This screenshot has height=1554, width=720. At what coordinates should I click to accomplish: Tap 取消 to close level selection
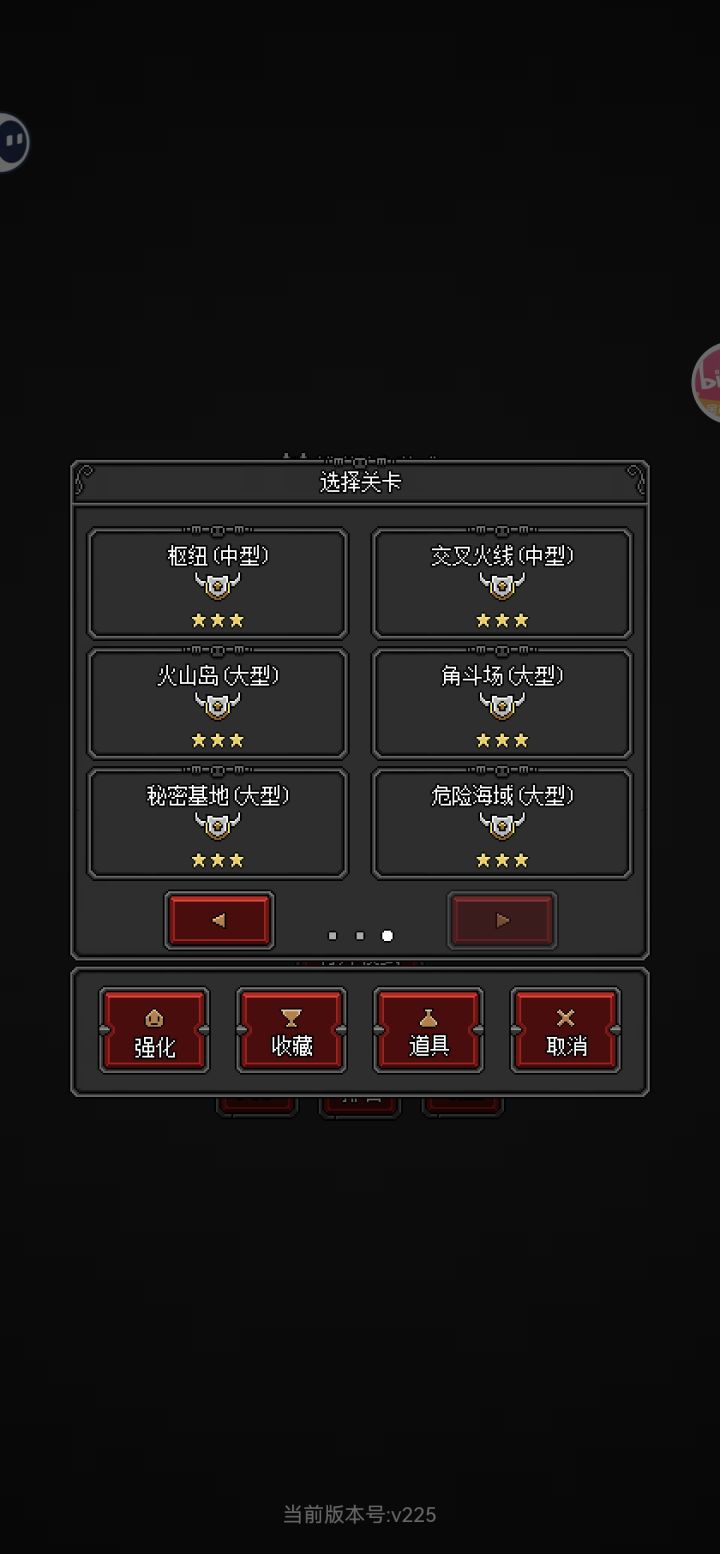coord(565,1029)
